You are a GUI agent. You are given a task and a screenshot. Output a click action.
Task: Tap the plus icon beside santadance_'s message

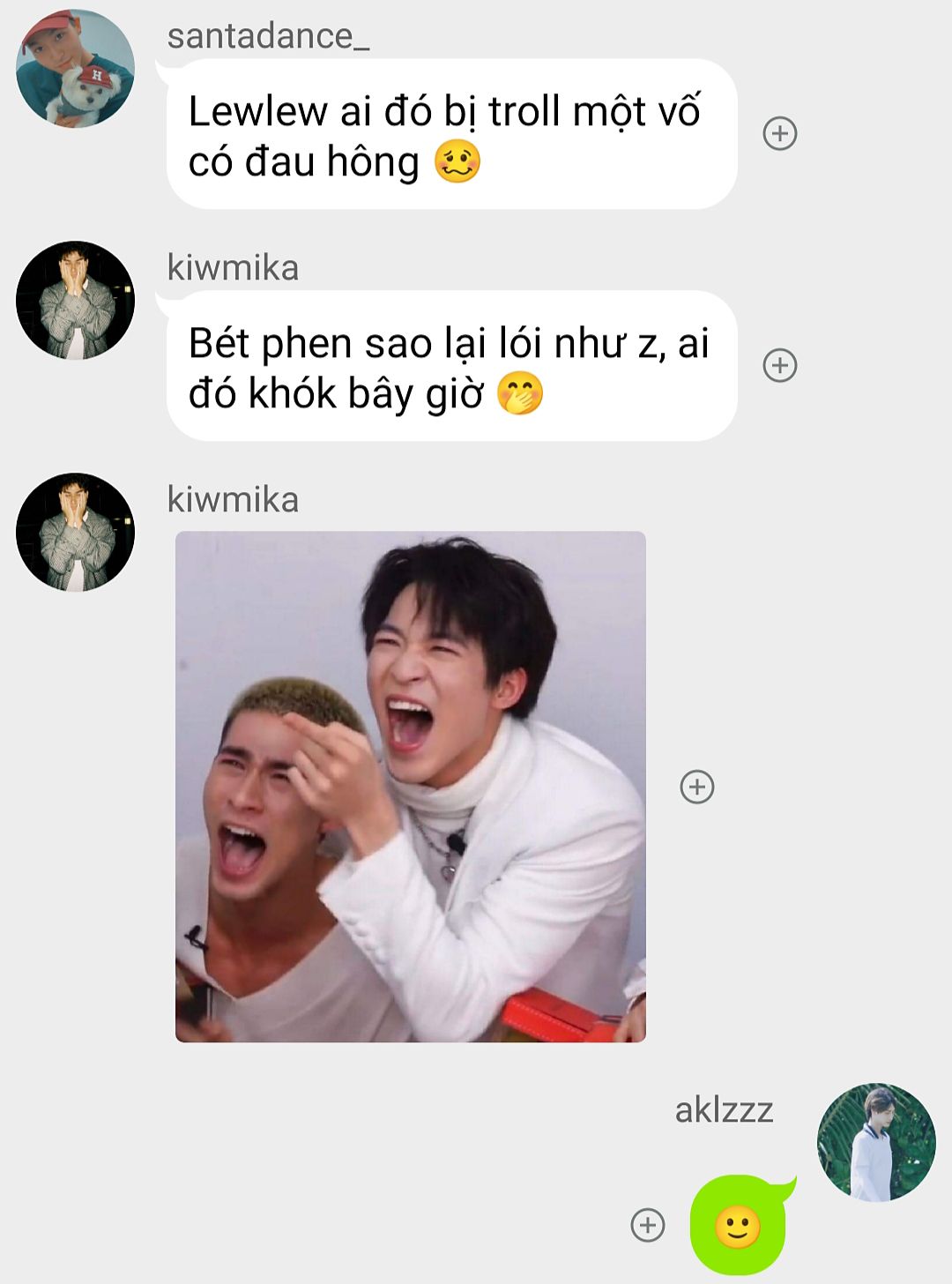click(x=779, y=134)
